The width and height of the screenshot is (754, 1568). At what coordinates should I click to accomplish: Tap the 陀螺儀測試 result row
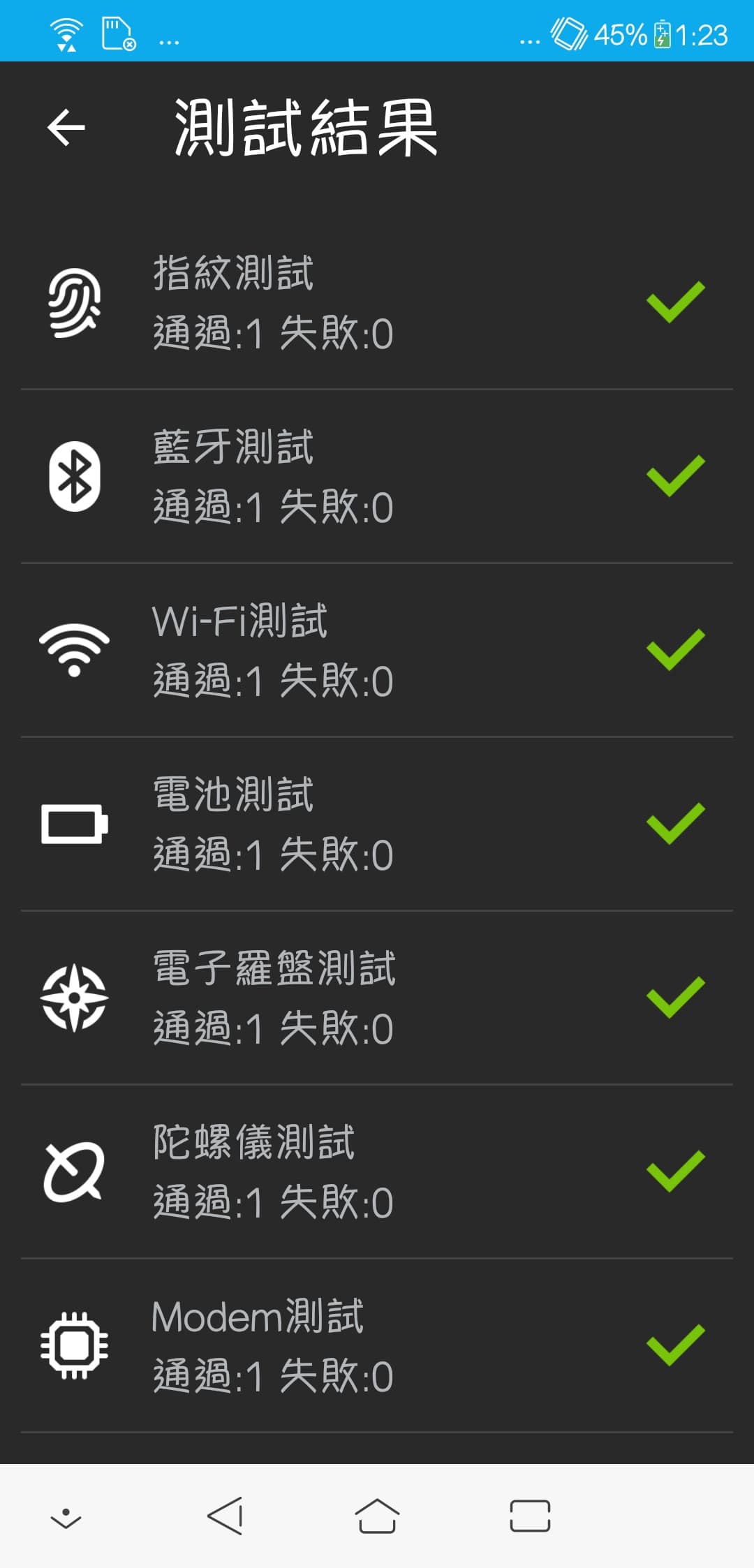click(x=377, y=1171)
